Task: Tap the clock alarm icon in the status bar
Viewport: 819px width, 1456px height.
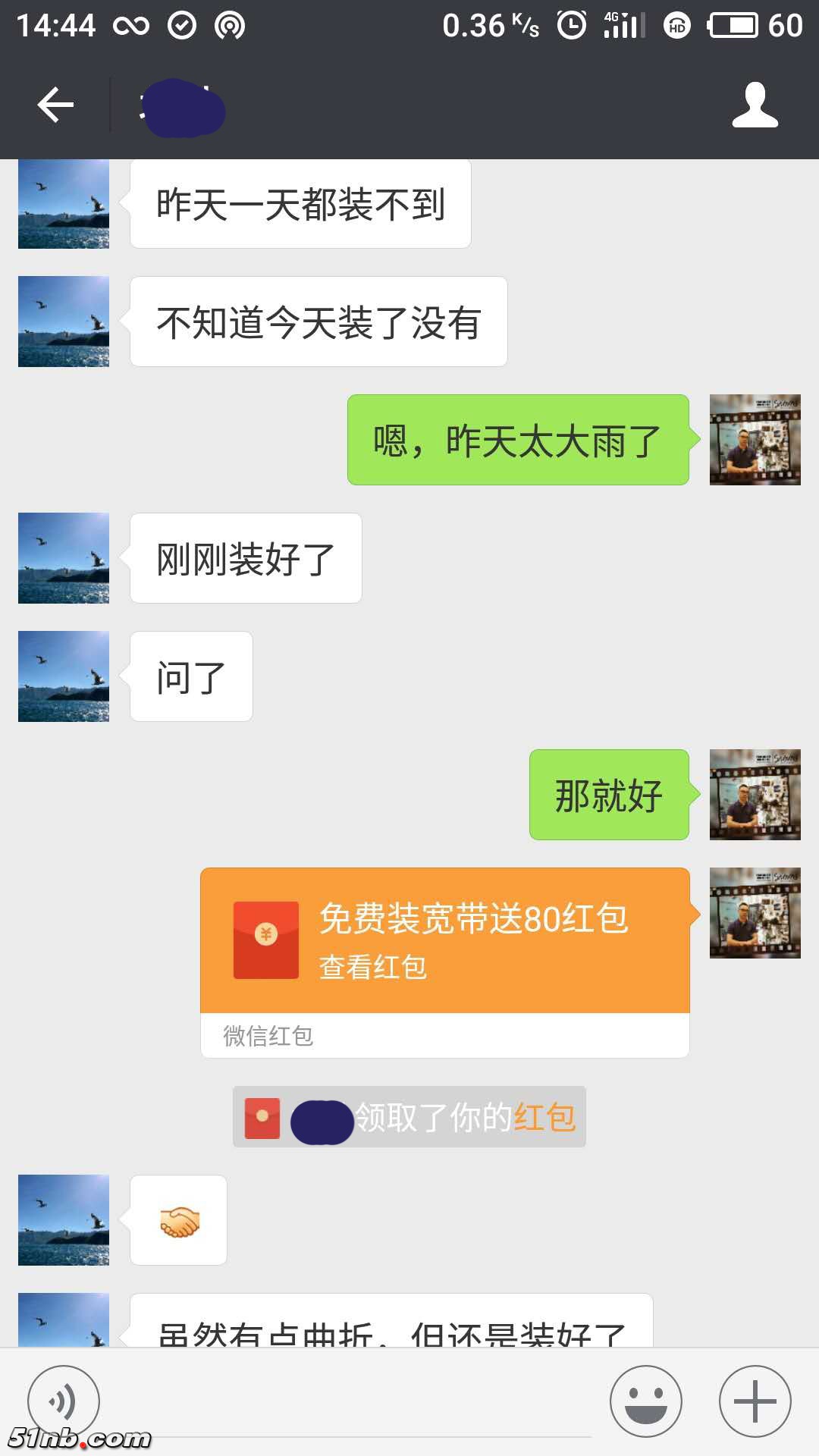Action: pyautogui.click(x=573, y=24)
